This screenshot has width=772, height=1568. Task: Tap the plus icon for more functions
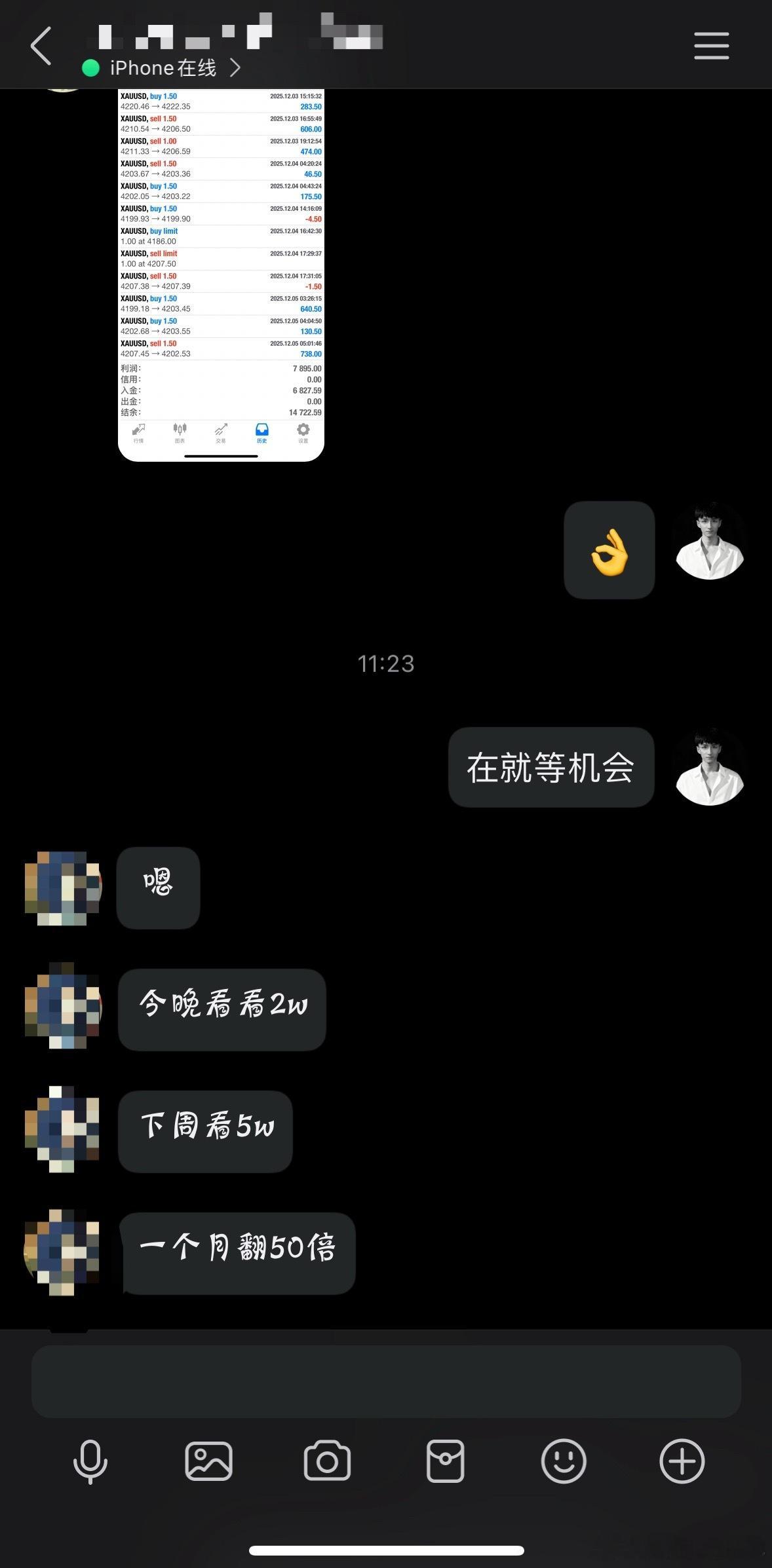point(682,1461)
